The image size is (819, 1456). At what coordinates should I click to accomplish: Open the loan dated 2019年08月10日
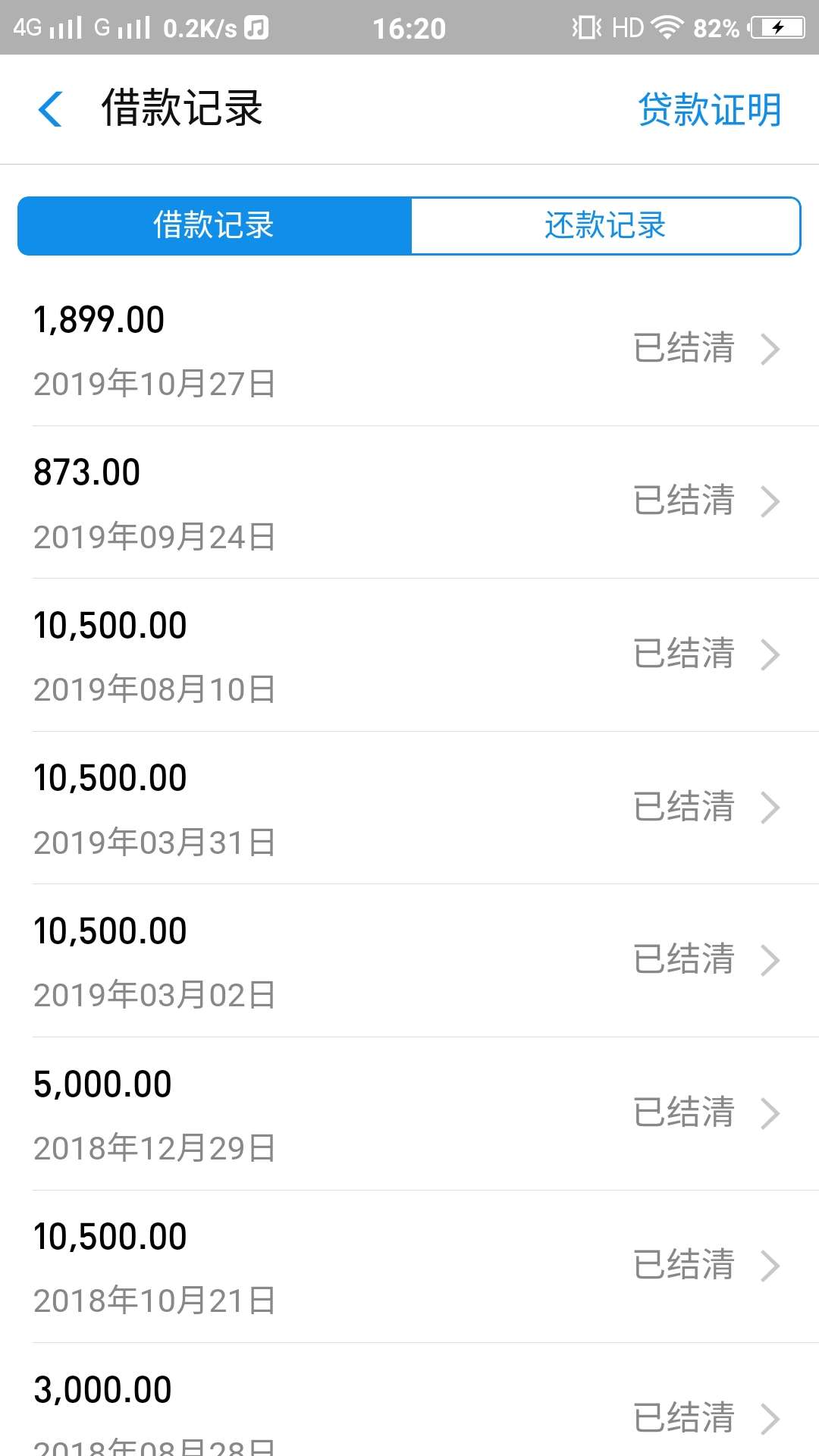(409, 655)
